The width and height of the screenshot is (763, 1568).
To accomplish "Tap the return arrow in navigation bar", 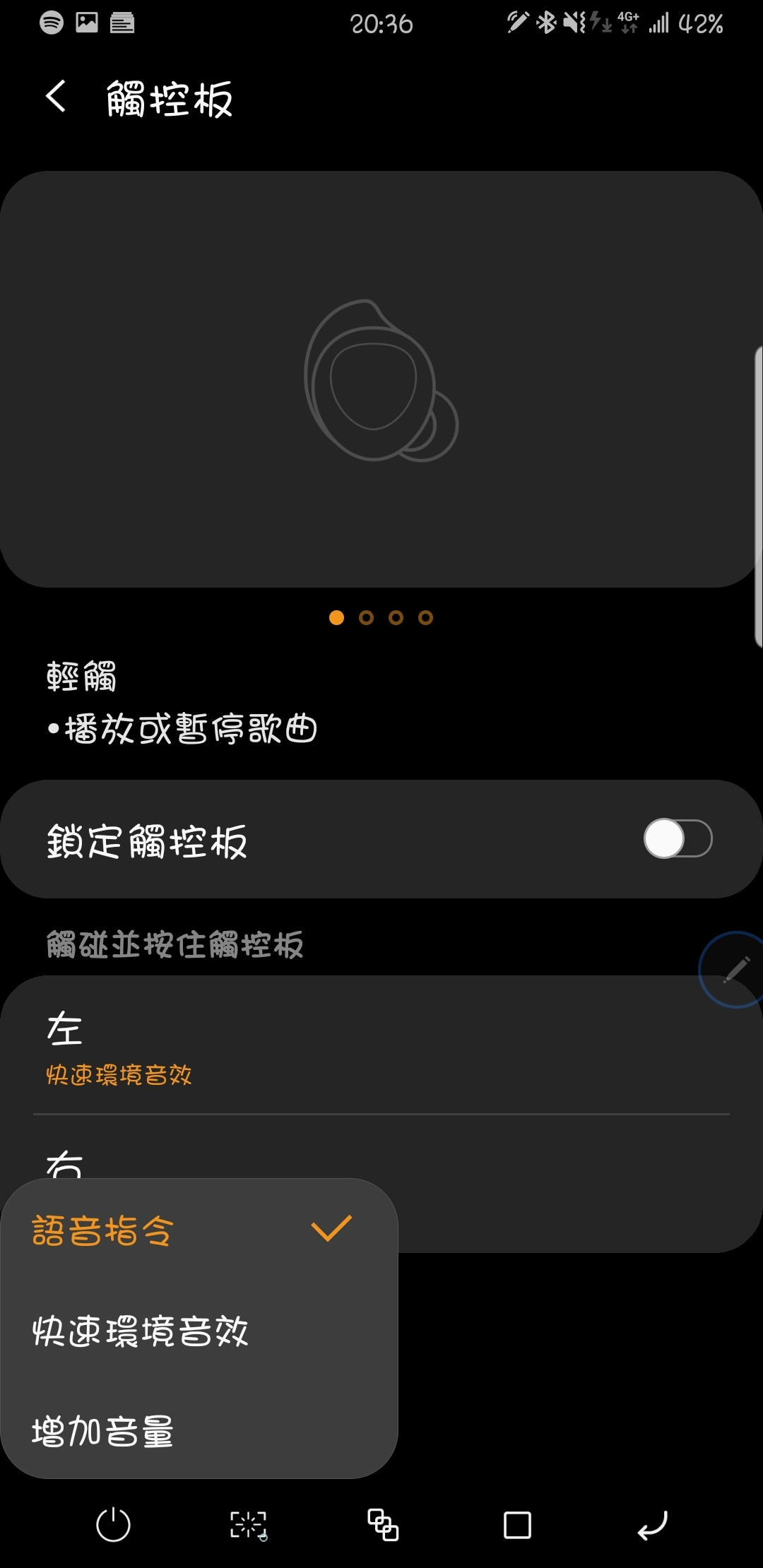I will point(652,1524).
